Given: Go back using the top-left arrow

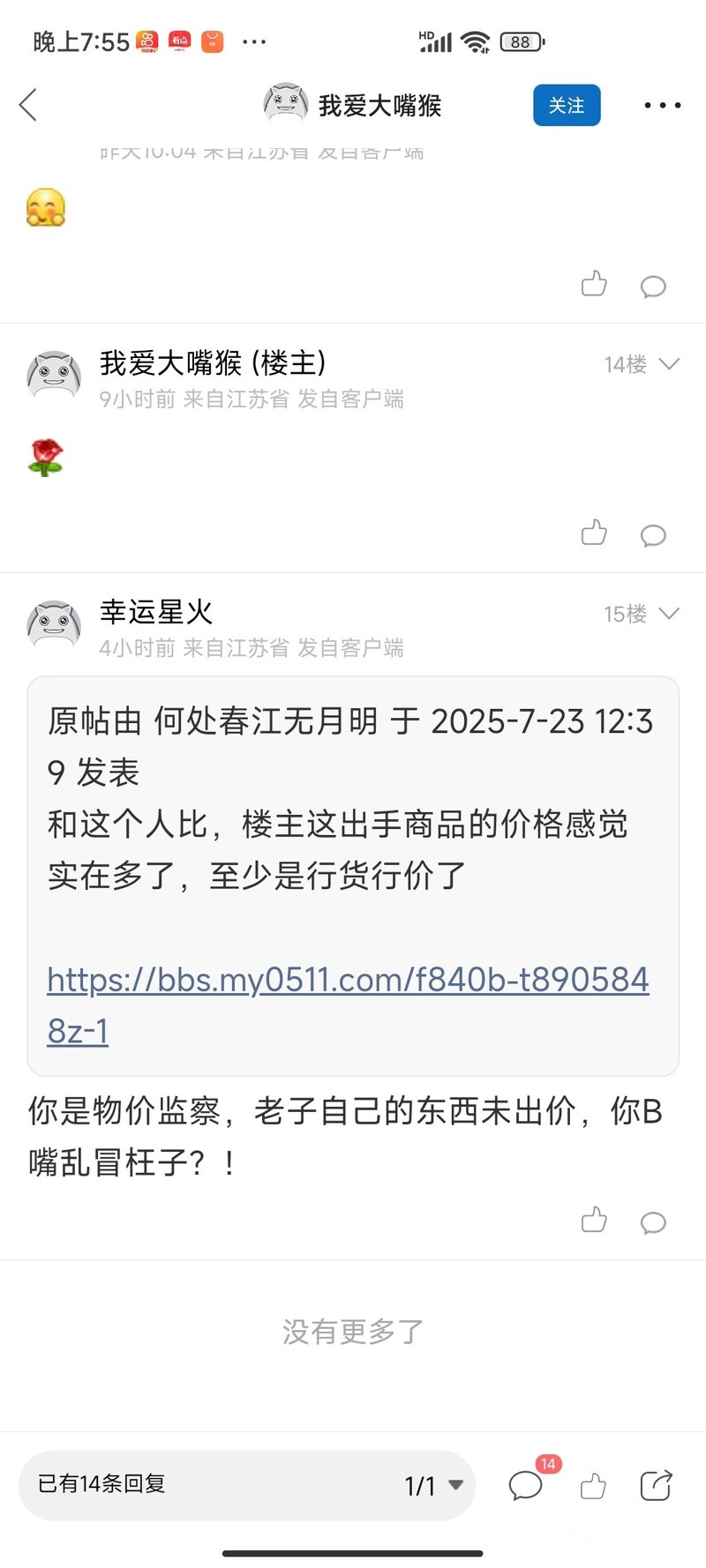Looking at the screenshot, I should 28,105.
